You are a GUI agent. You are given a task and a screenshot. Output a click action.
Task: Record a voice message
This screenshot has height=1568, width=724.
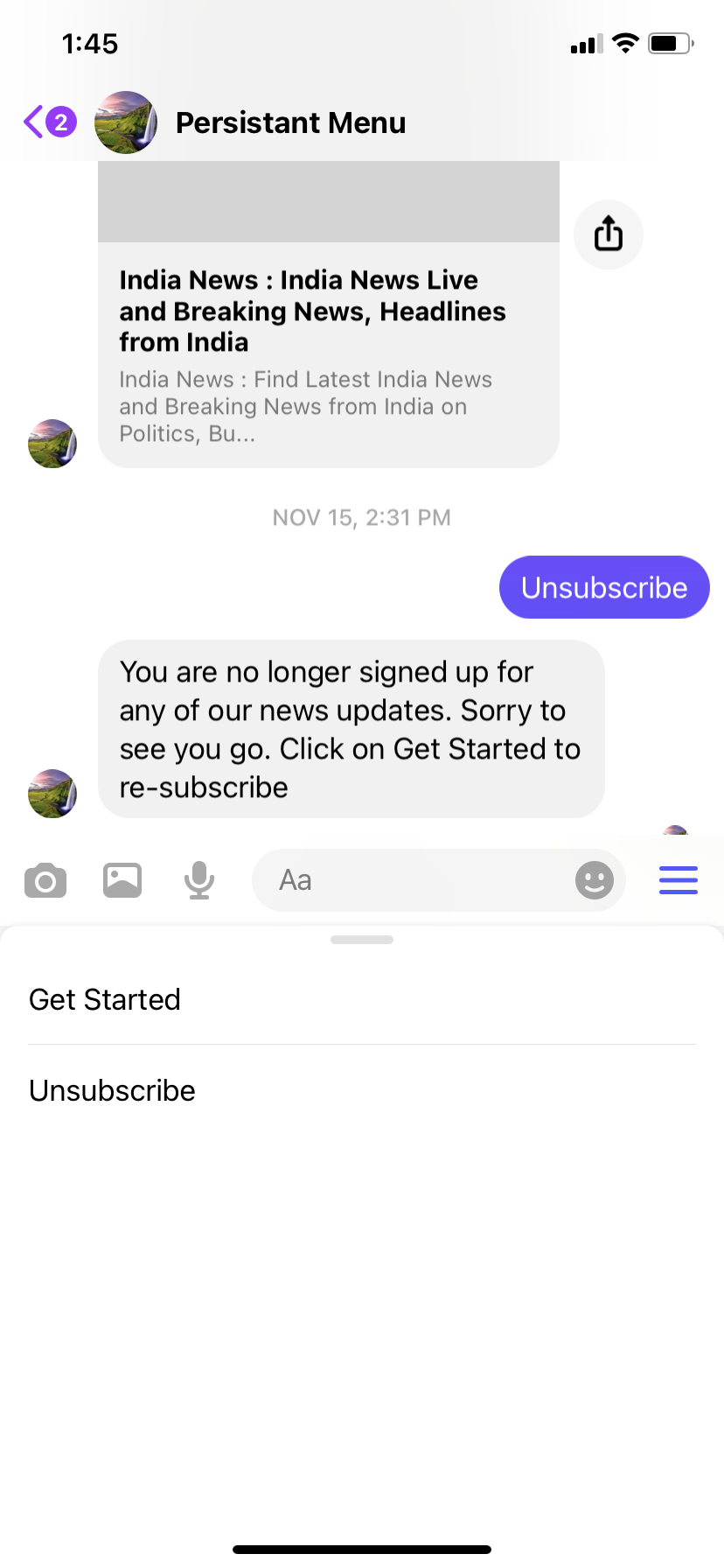[199, 880]
